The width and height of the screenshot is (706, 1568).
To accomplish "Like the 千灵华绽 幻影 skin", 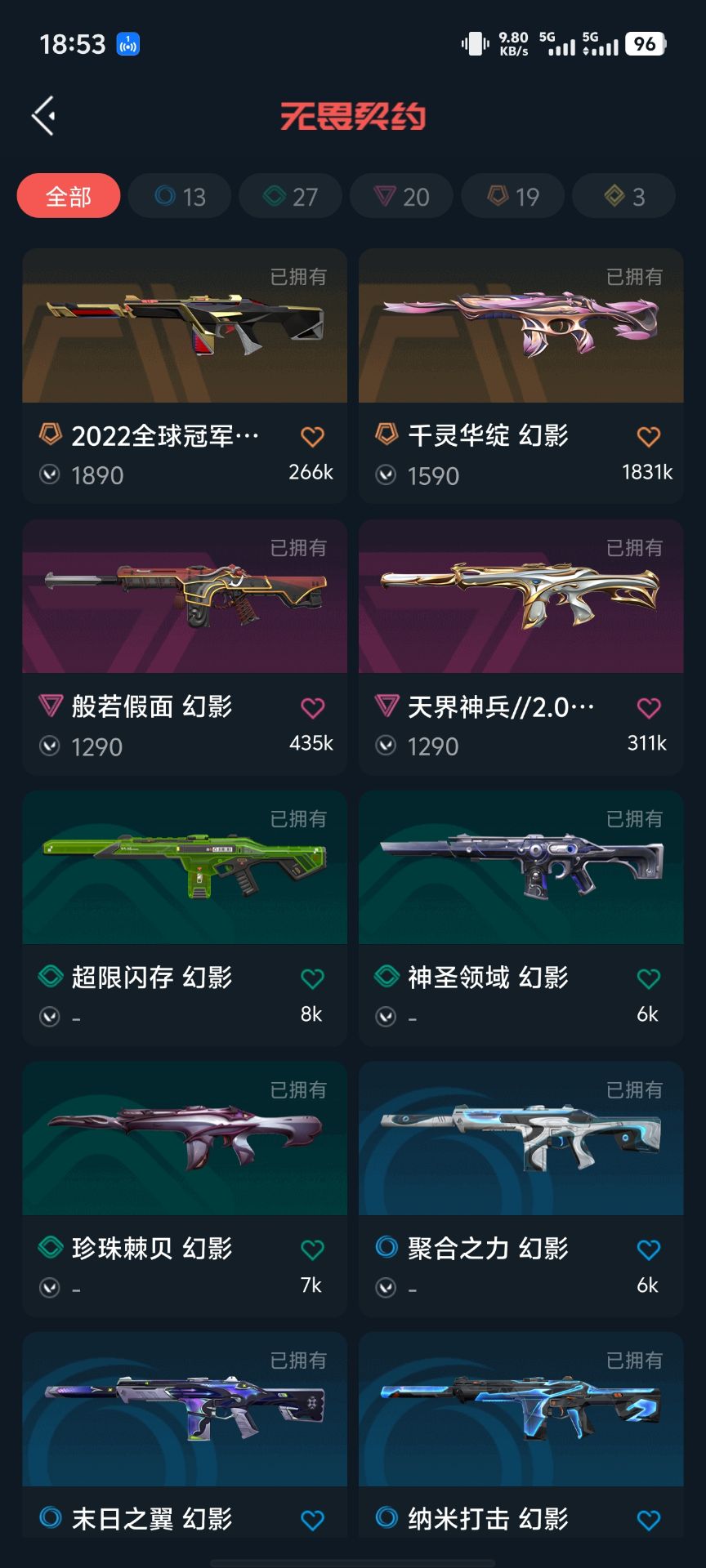I will (x=648, y=437).
